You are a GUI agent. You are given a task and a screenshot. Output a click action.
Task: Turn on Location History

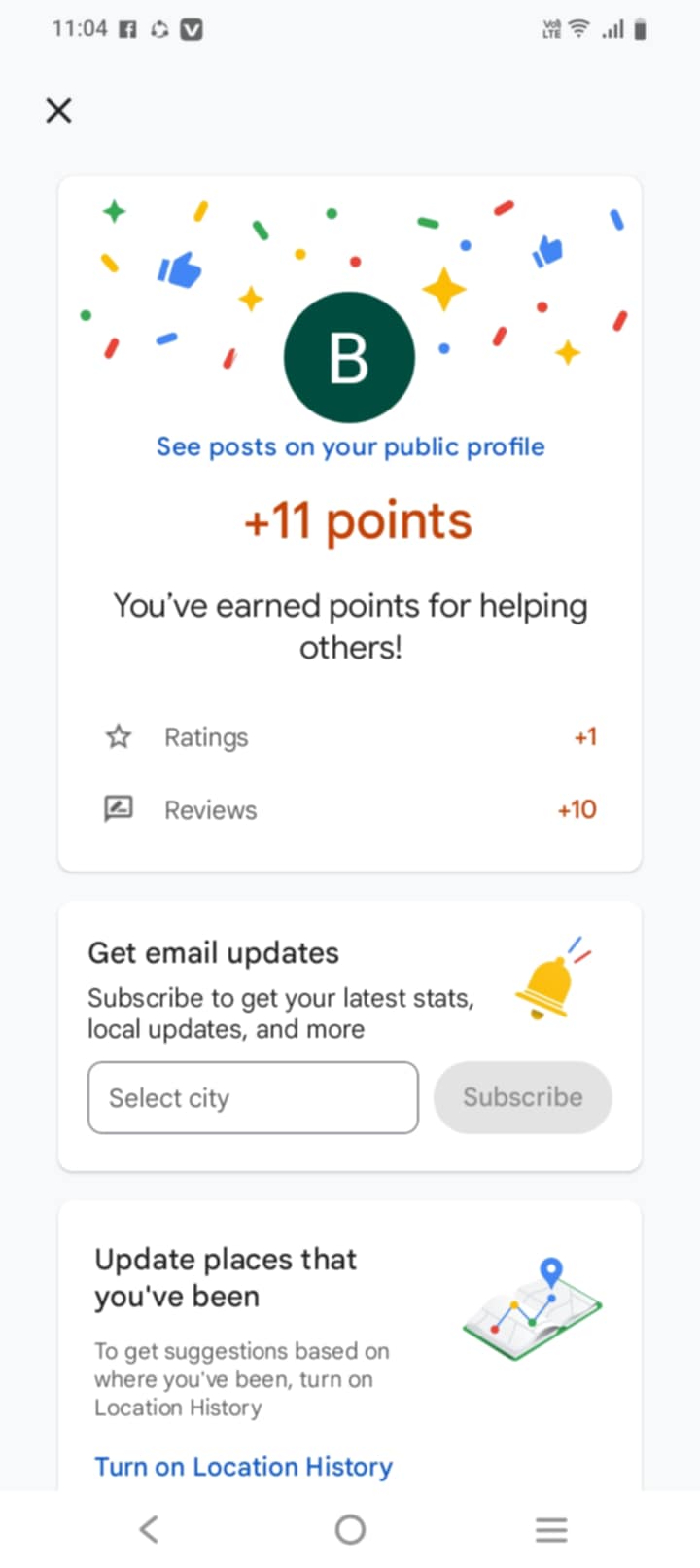pos(243,1467)
